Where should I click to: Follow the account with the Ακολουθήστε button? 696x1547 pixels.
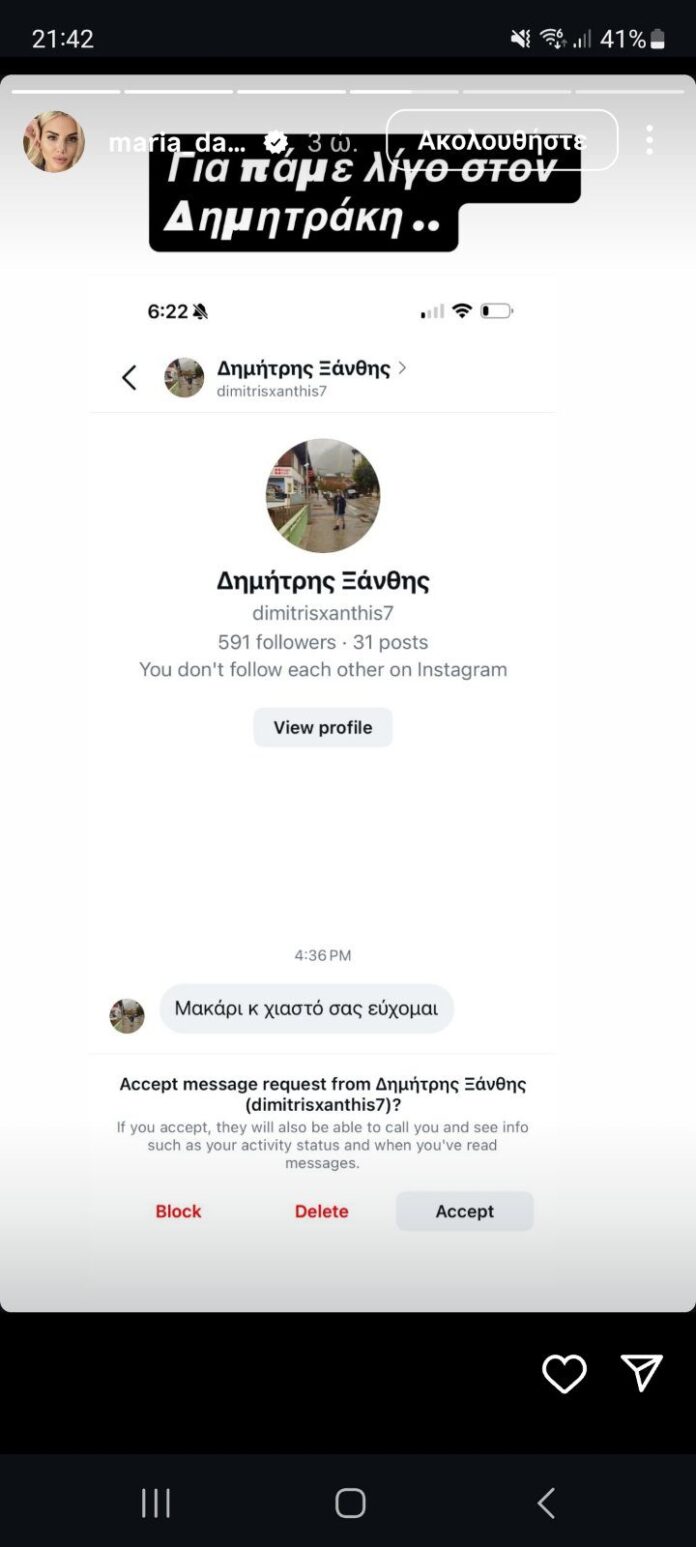point(502,140)
